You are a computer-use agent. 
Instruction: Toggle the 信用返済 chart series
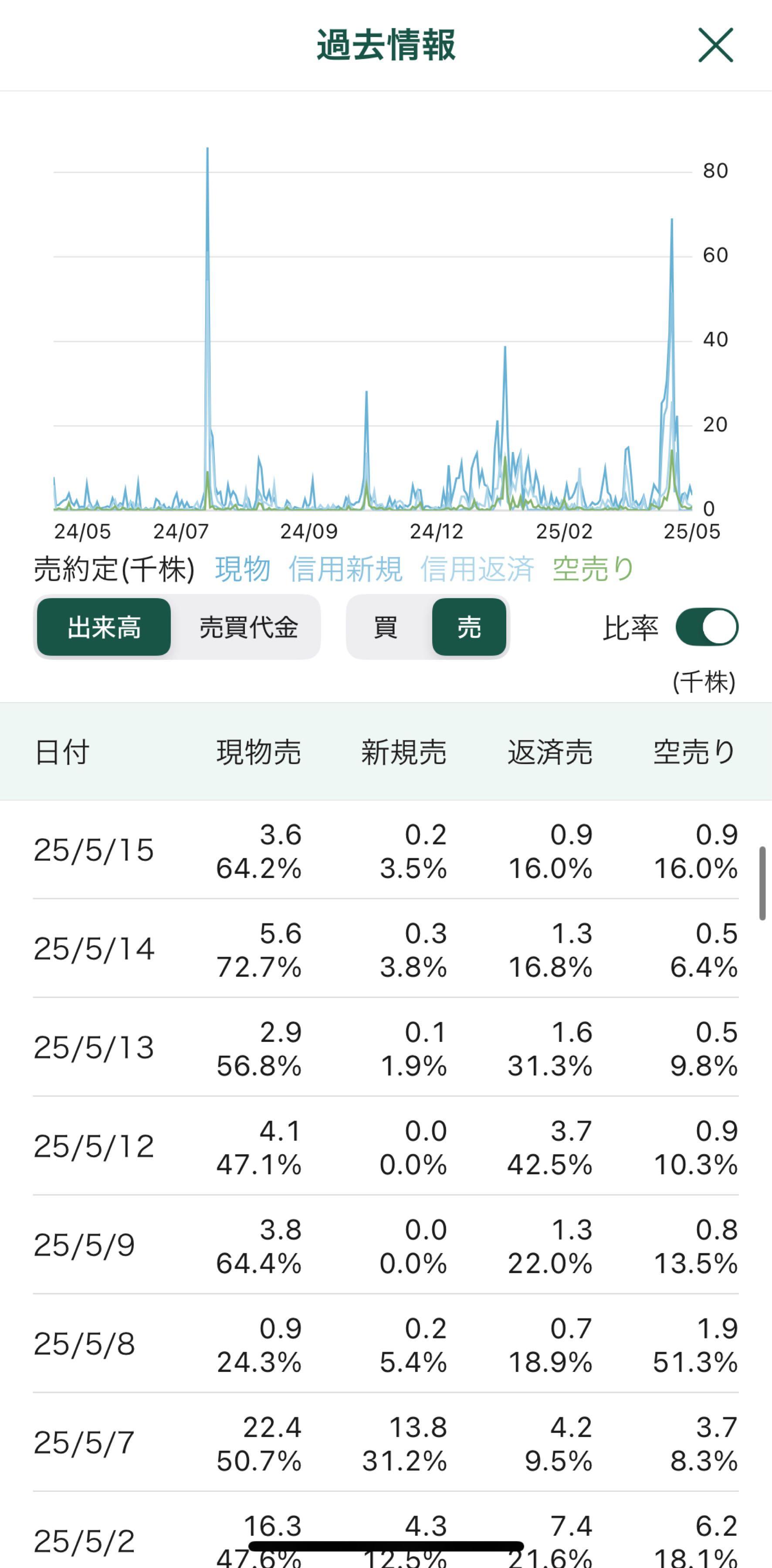(477, 570)
